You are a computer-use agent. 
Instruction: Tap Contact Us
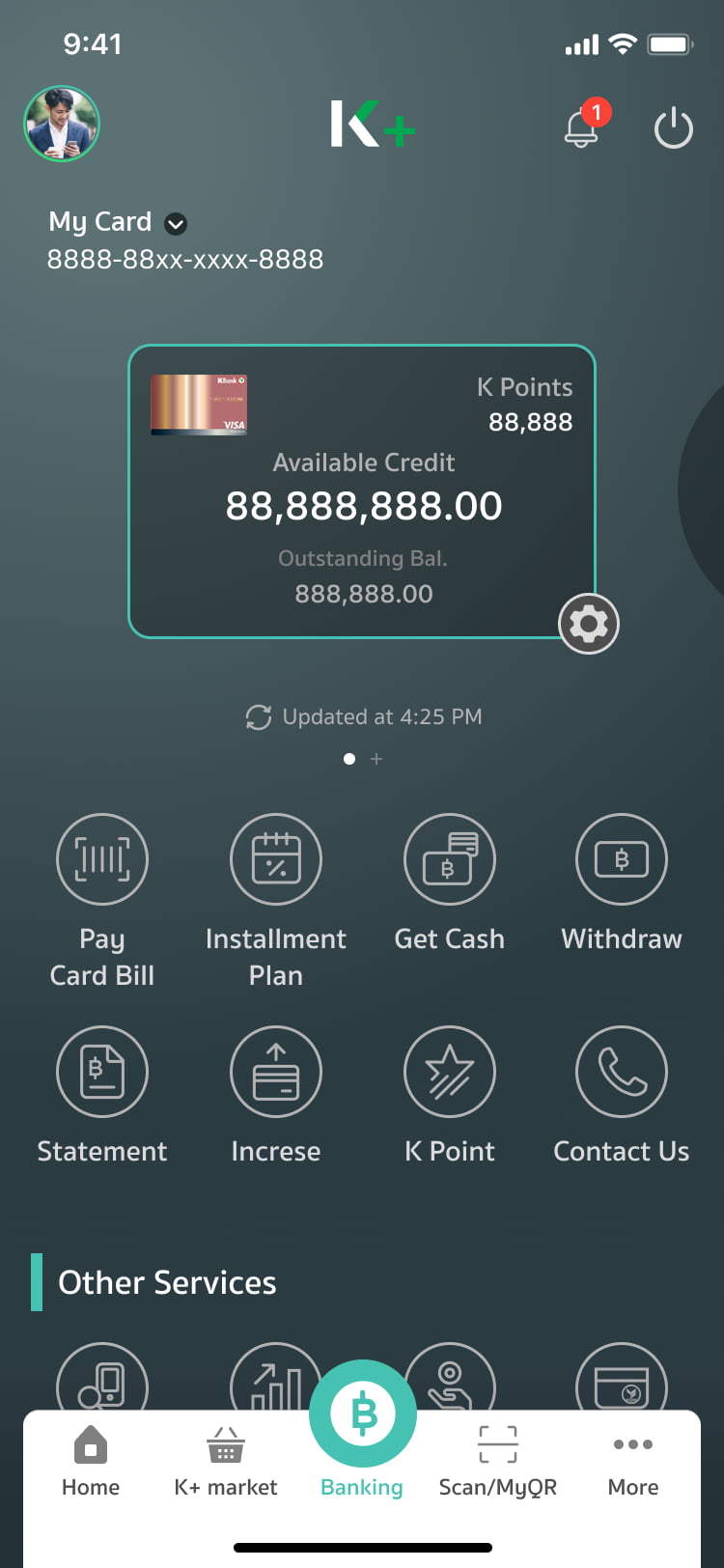pos(622,1072)
